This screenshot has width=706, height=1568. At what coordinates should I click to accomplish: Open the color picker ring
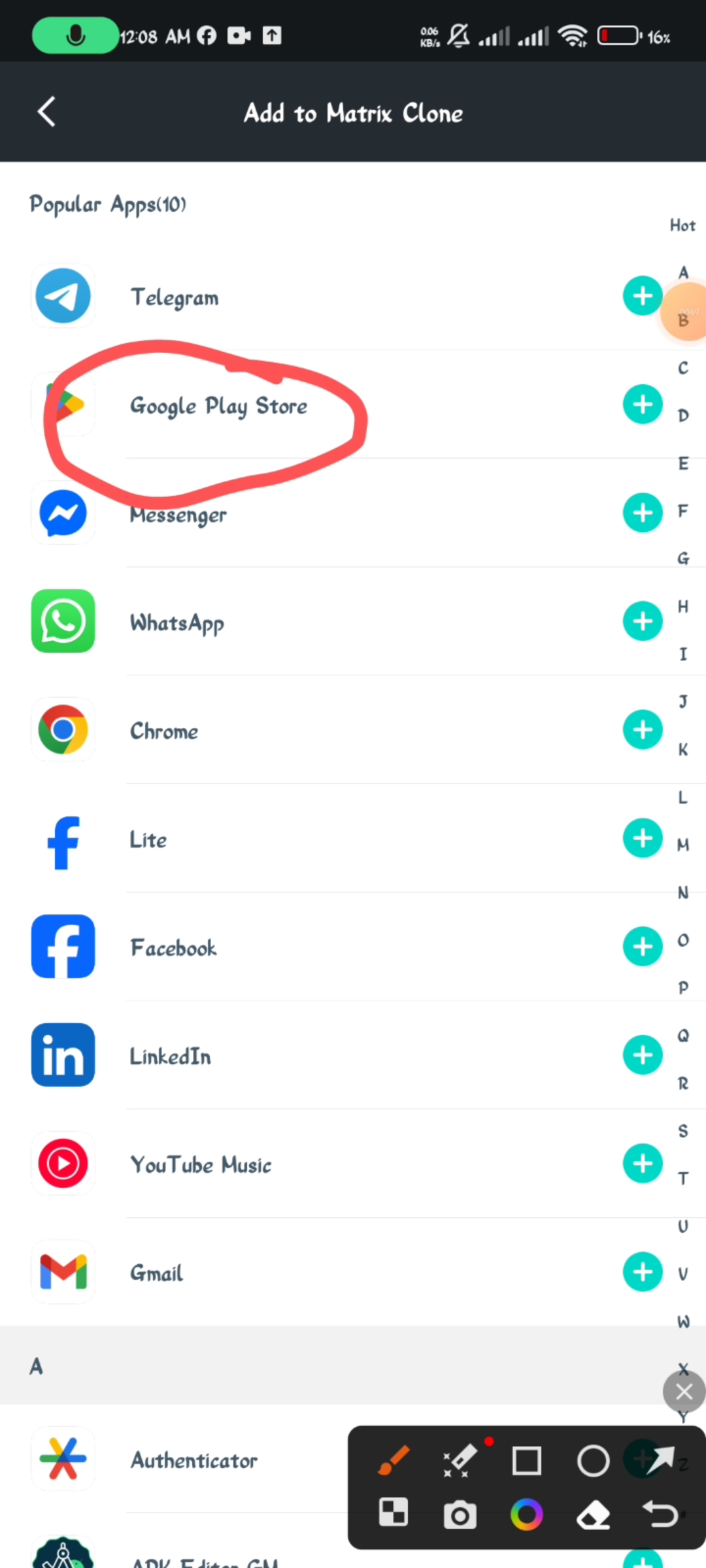point(526,1514)
